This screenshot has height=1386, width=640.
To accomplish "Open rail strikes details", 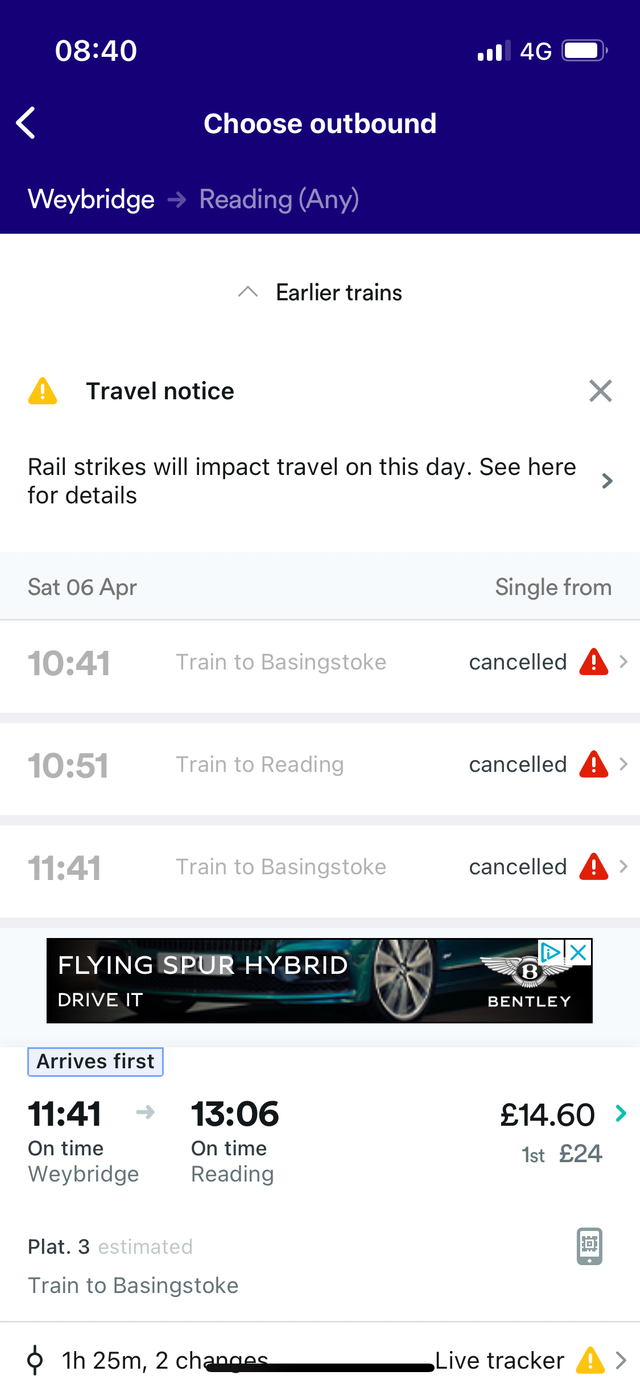I will pyautogui.click(x=320, y=481).
